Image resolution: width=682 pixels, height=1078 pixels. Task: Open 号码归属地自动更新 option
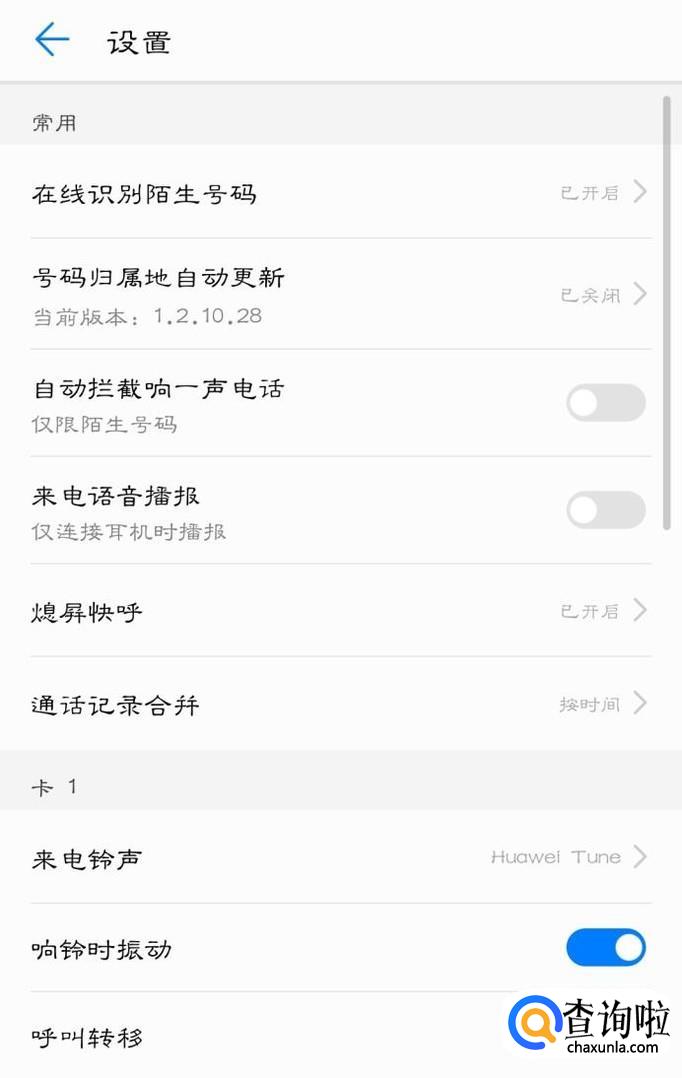tap(340, 294)
